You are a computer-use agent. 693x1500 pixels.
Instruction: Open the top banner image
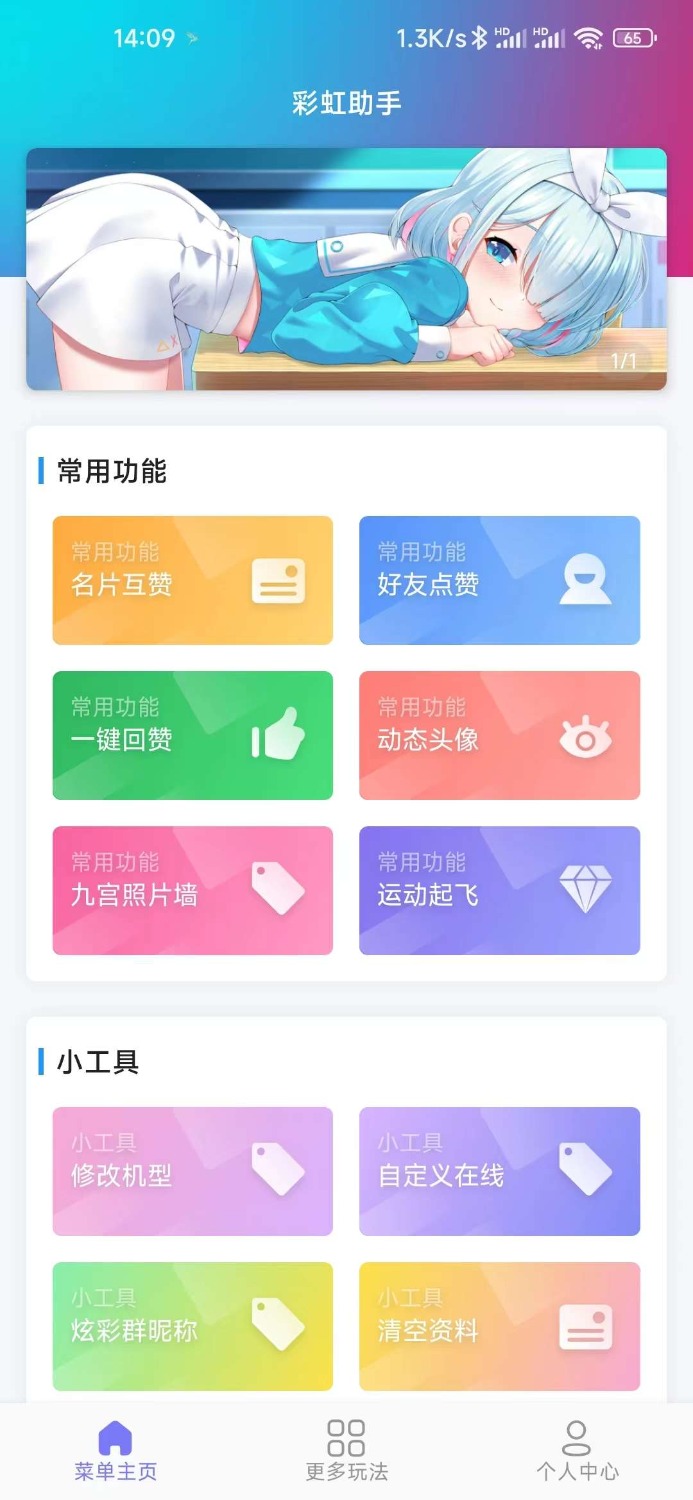[346, 269]
